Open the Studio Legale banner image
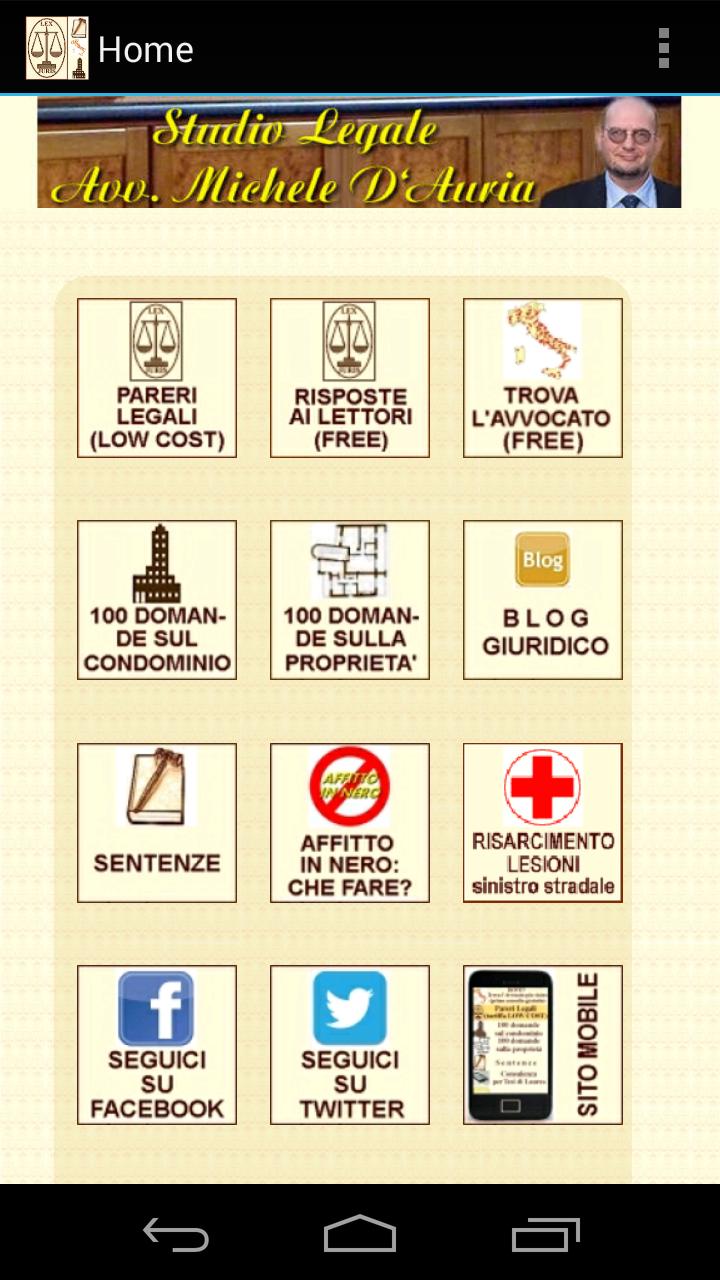 coord(300,152)
